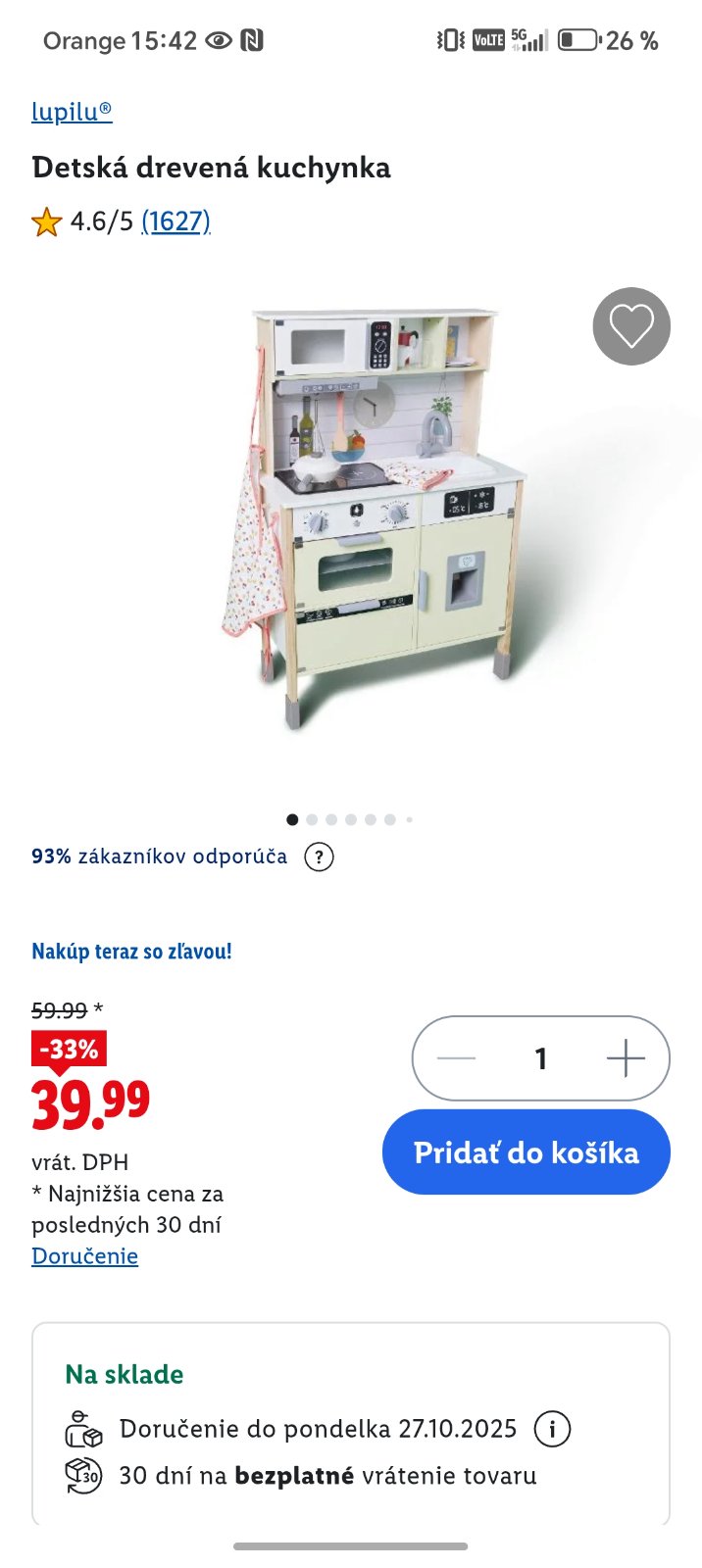Increase quantity with plus button

pos(626,1058)
